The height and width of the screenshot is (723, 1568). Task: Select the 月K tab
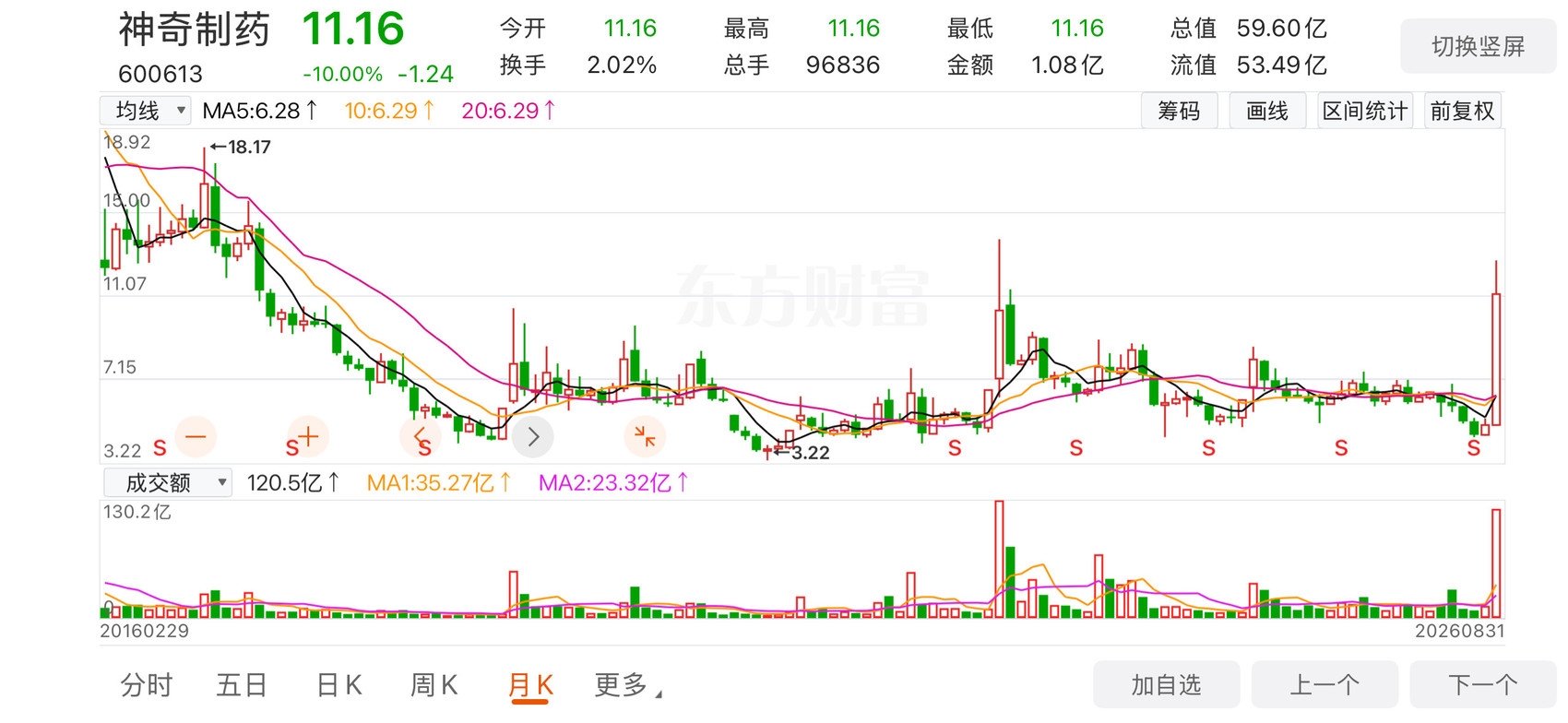tap(530, 686)
